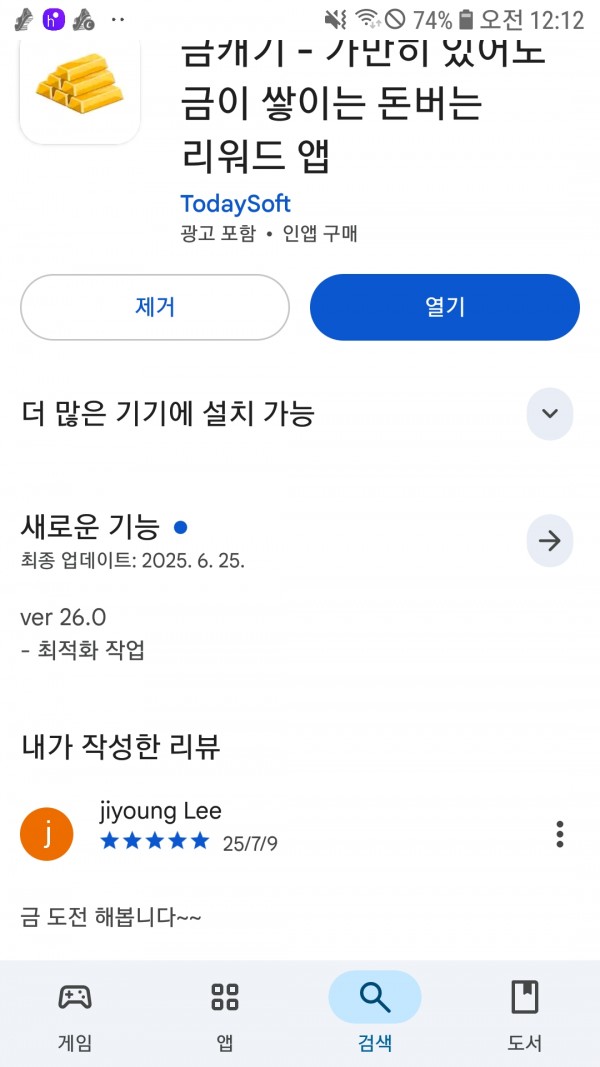Open the TodaySoft developer page
Viewport: 600px width, 1067px height.
pyautogui.click(x=235, y=203)
